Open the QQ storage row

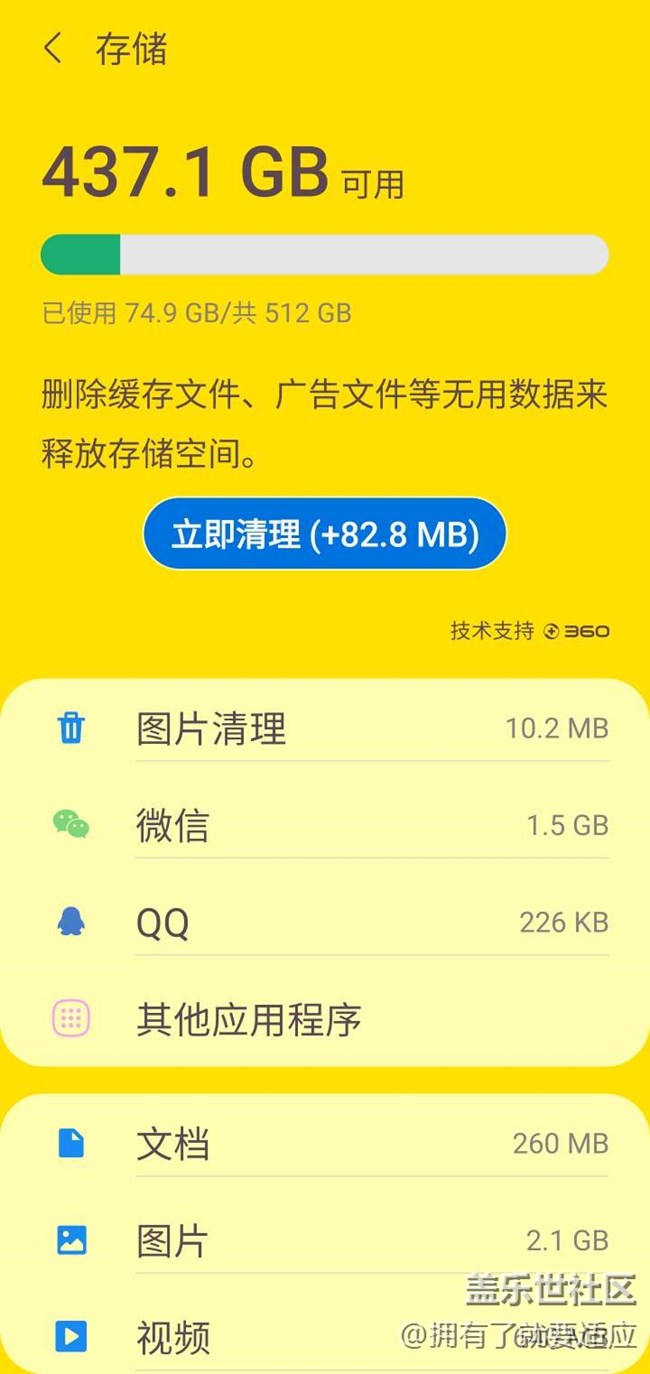click(x=325, y=922)
